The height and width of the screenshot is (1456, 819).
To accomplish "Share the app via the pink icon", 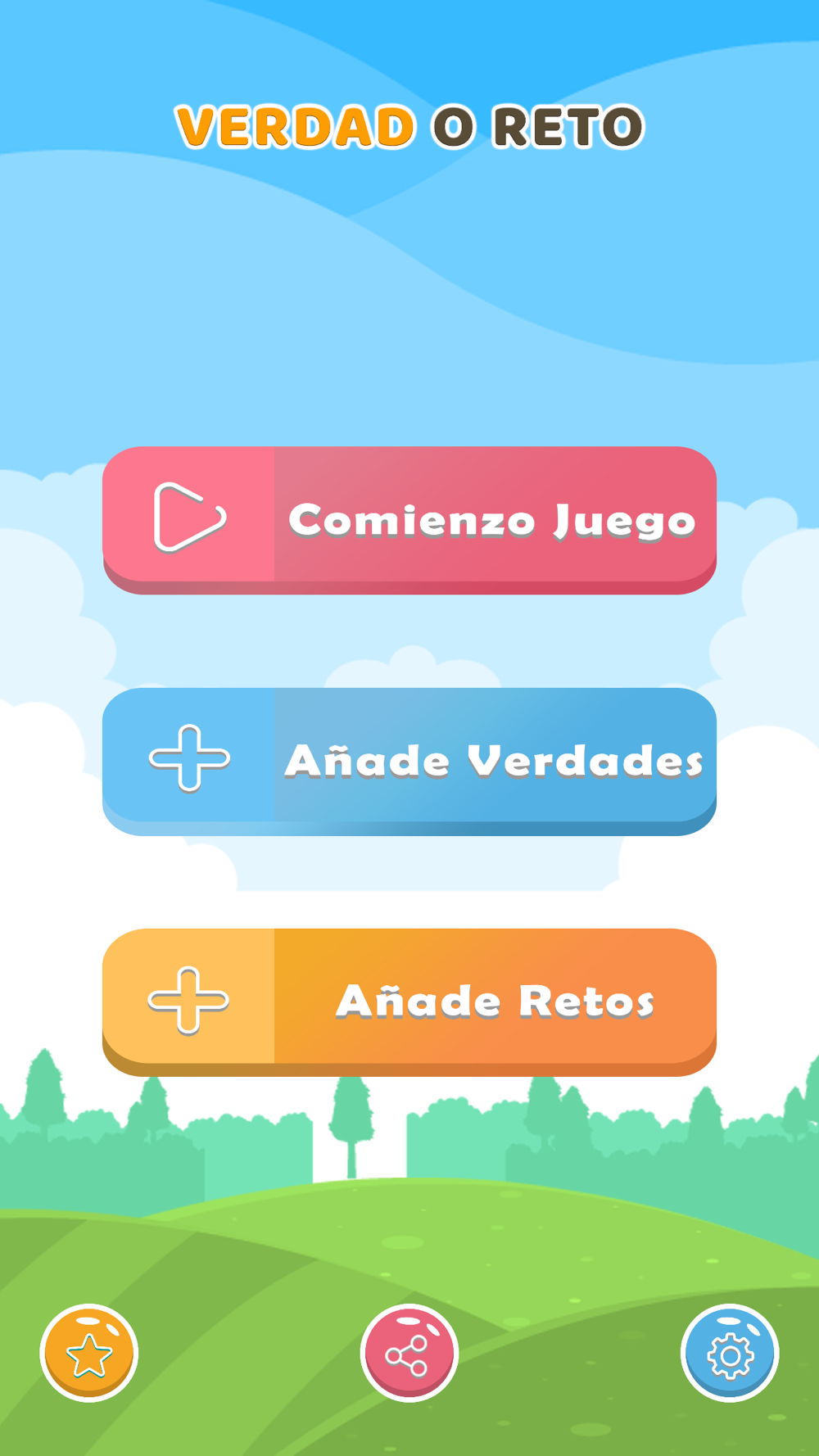I will click(409, 1353).
